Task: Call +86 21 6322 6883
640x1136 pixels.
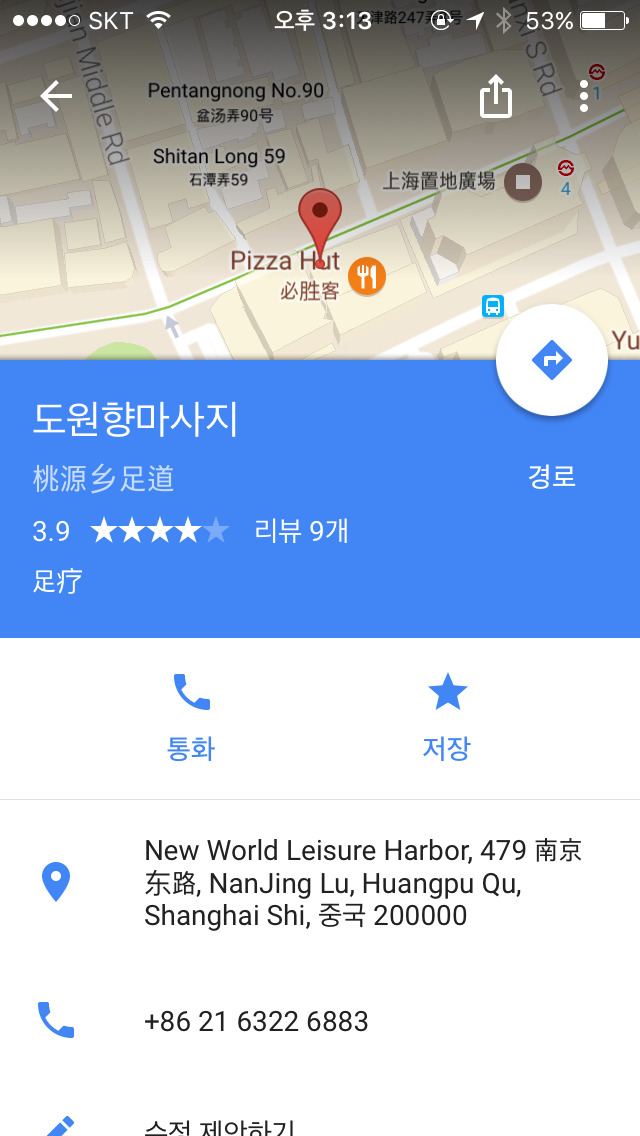Action: tap(320, 1022)
